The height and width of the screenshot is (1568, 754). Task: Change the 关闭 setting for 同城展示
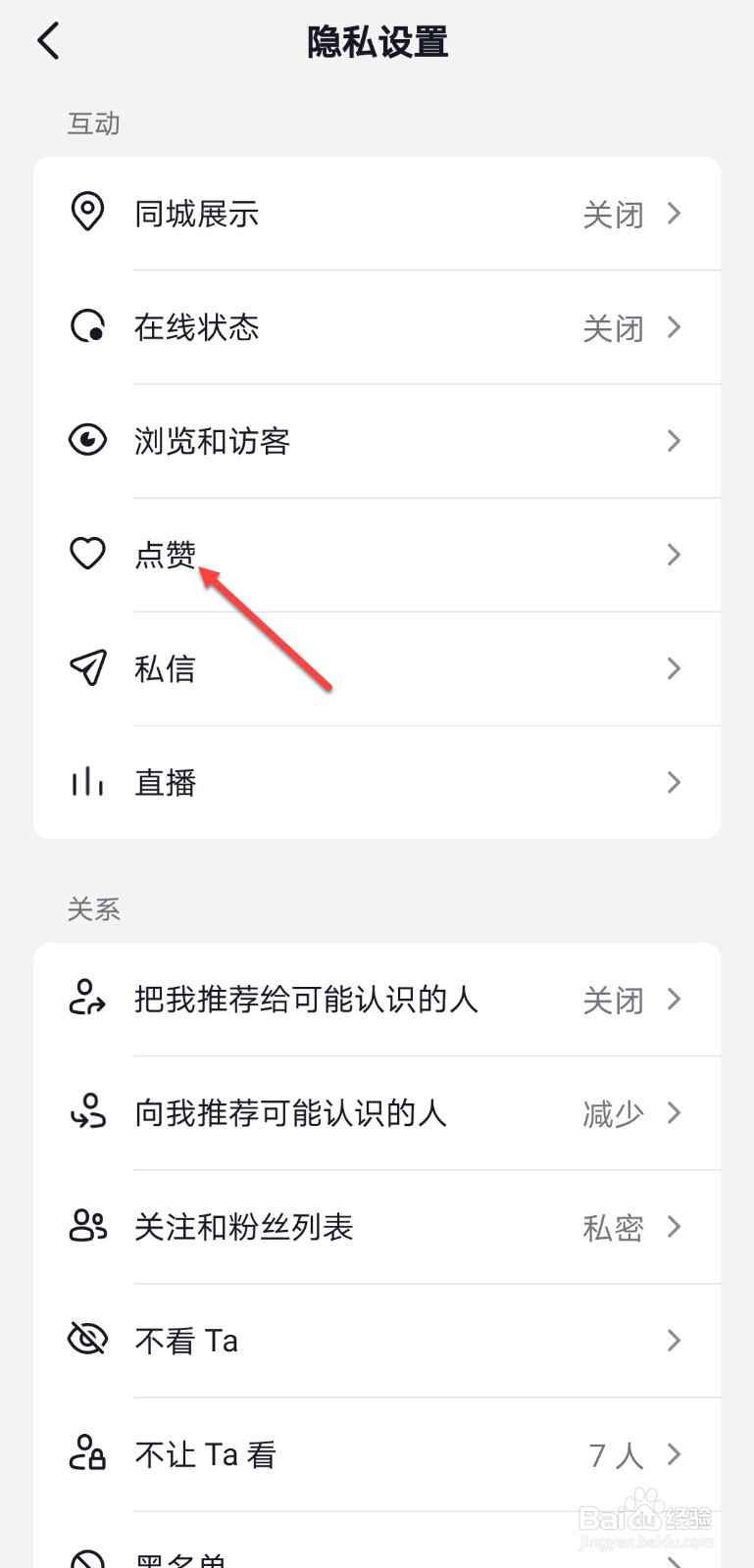613,214
